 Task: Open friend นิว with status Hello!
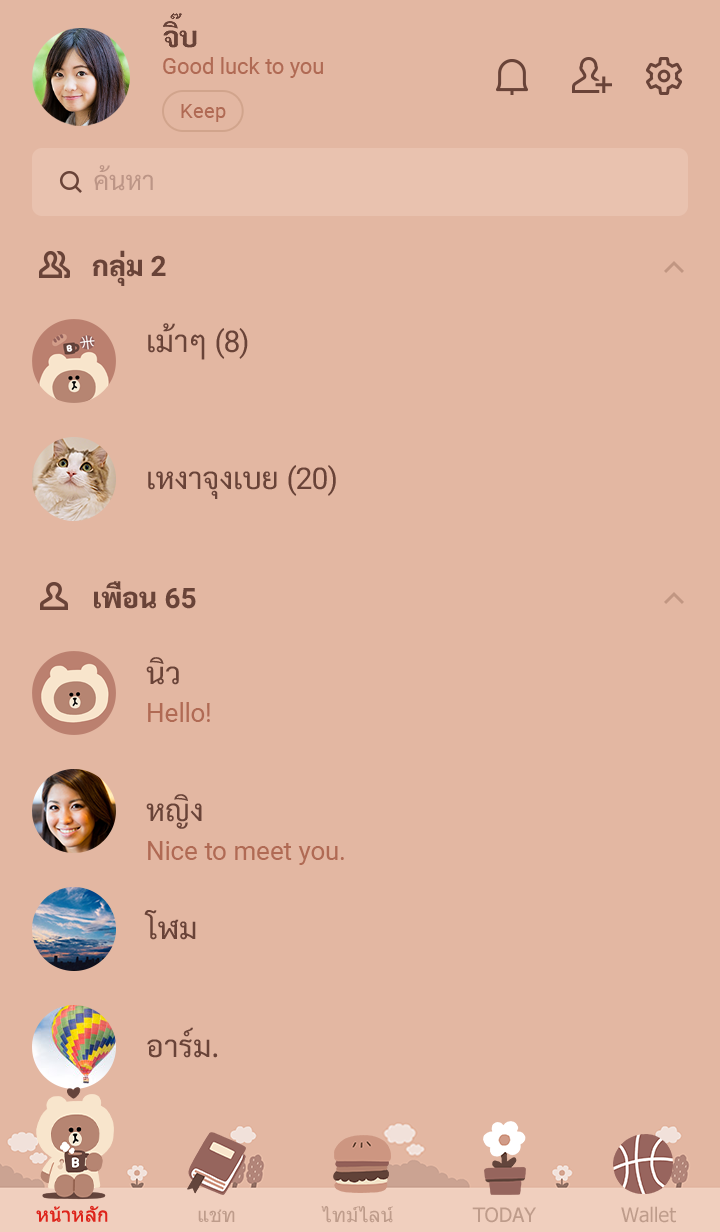point(180,692)
